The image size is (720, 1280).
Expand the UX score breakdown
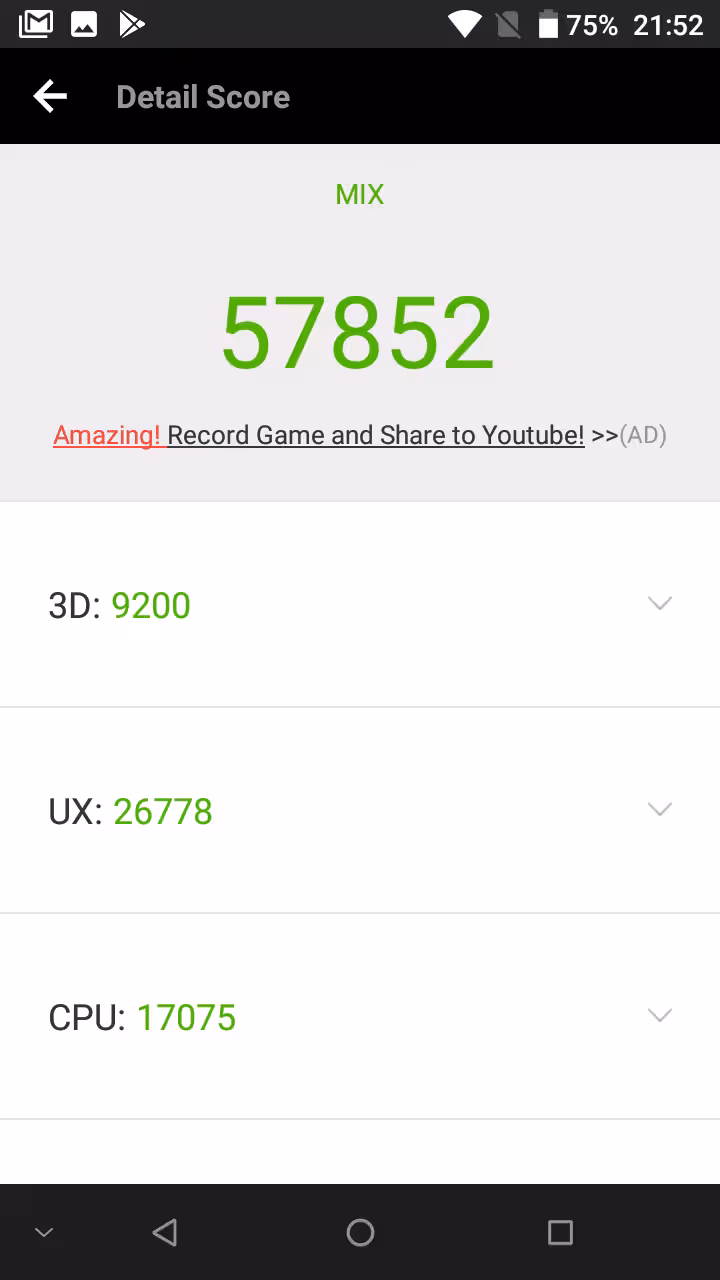659,810
